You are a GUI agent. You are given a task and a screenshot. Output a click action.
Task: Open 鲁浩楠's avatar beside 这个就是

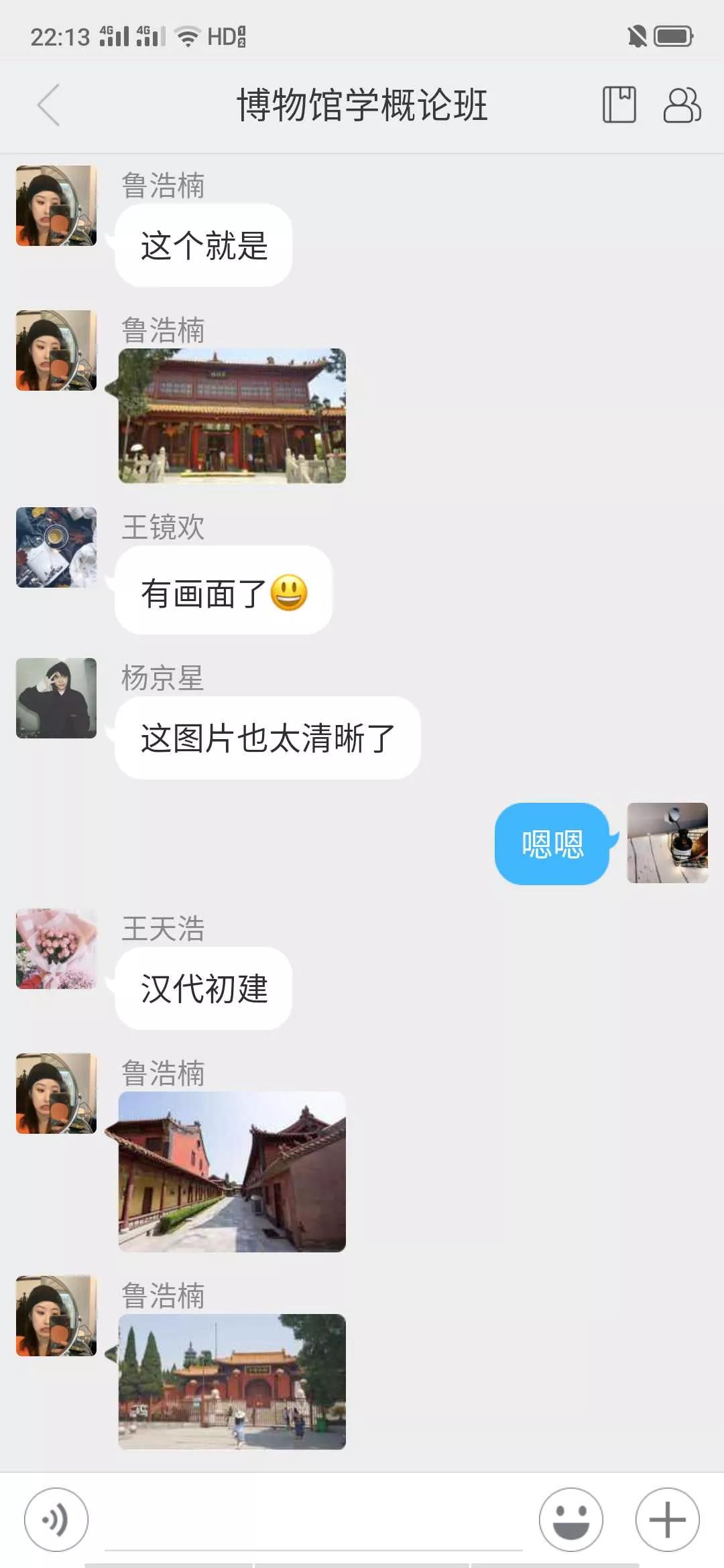pos(56,206)
